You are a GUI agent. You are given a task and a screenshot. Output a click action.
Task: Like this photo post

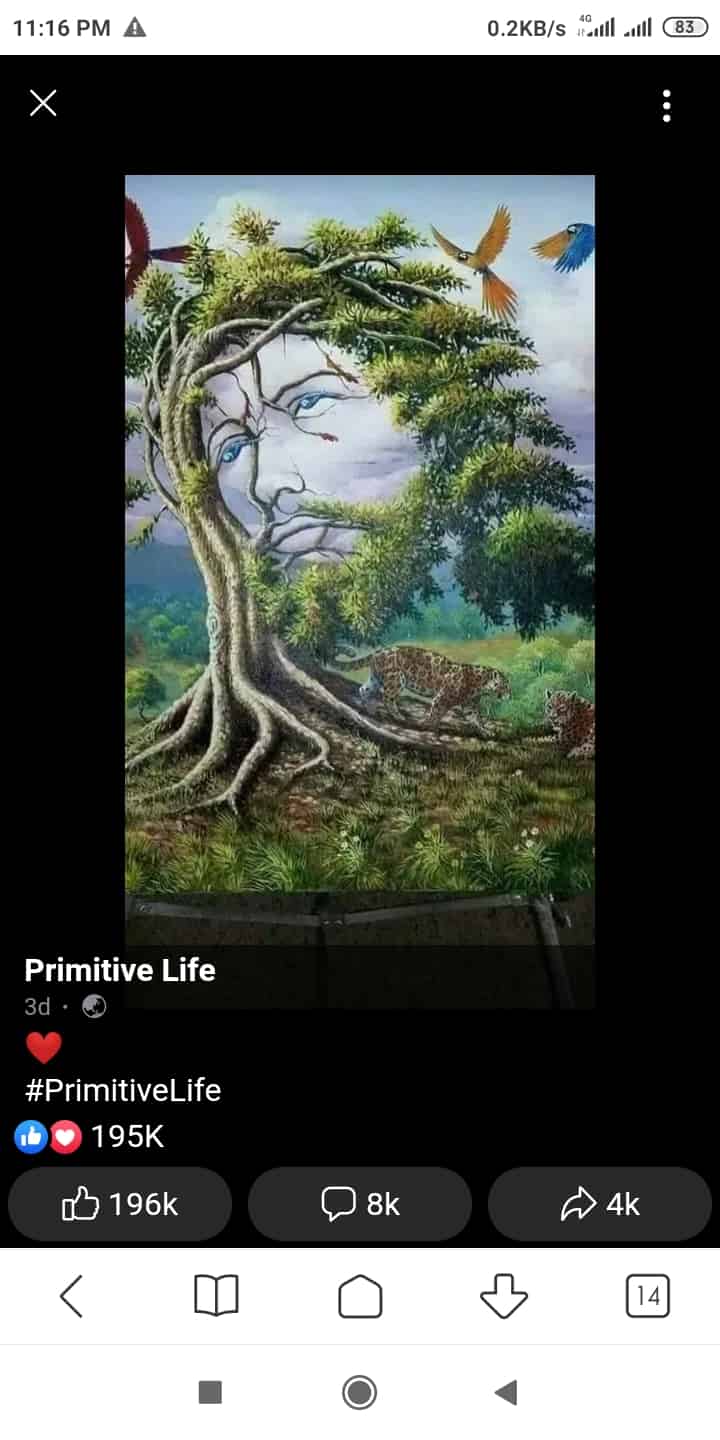(120, 1204)
